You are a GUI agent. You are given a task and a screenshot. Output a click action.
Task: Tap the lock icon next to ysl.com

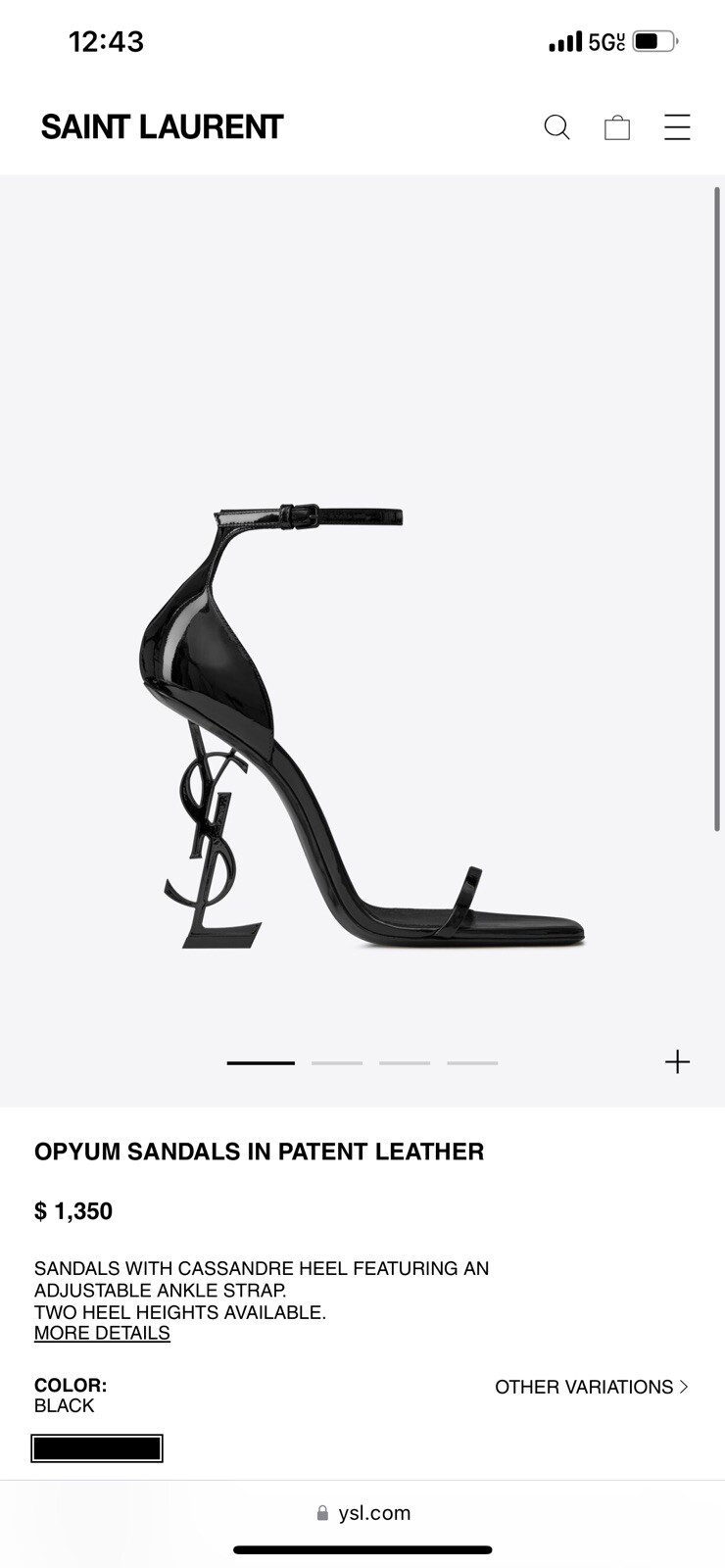coord(320,1512)
